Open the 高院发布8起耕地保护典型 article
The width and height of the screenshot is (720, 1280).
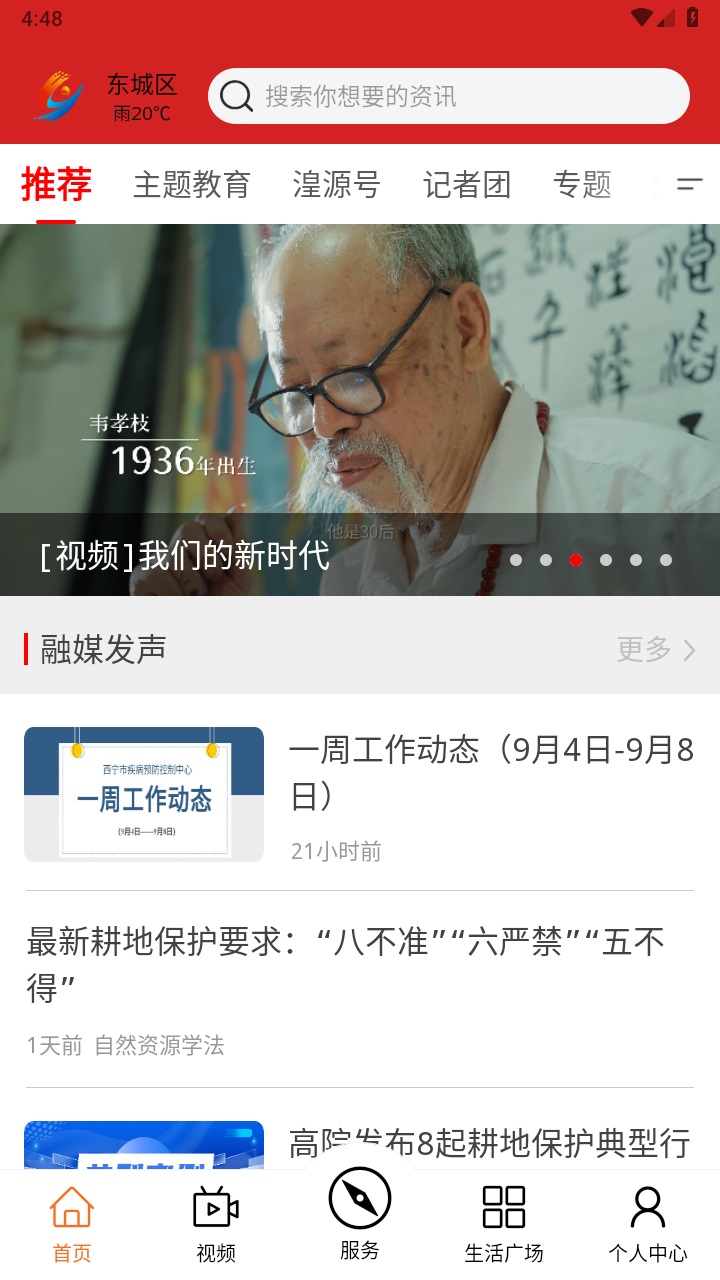pos(488,1142)
